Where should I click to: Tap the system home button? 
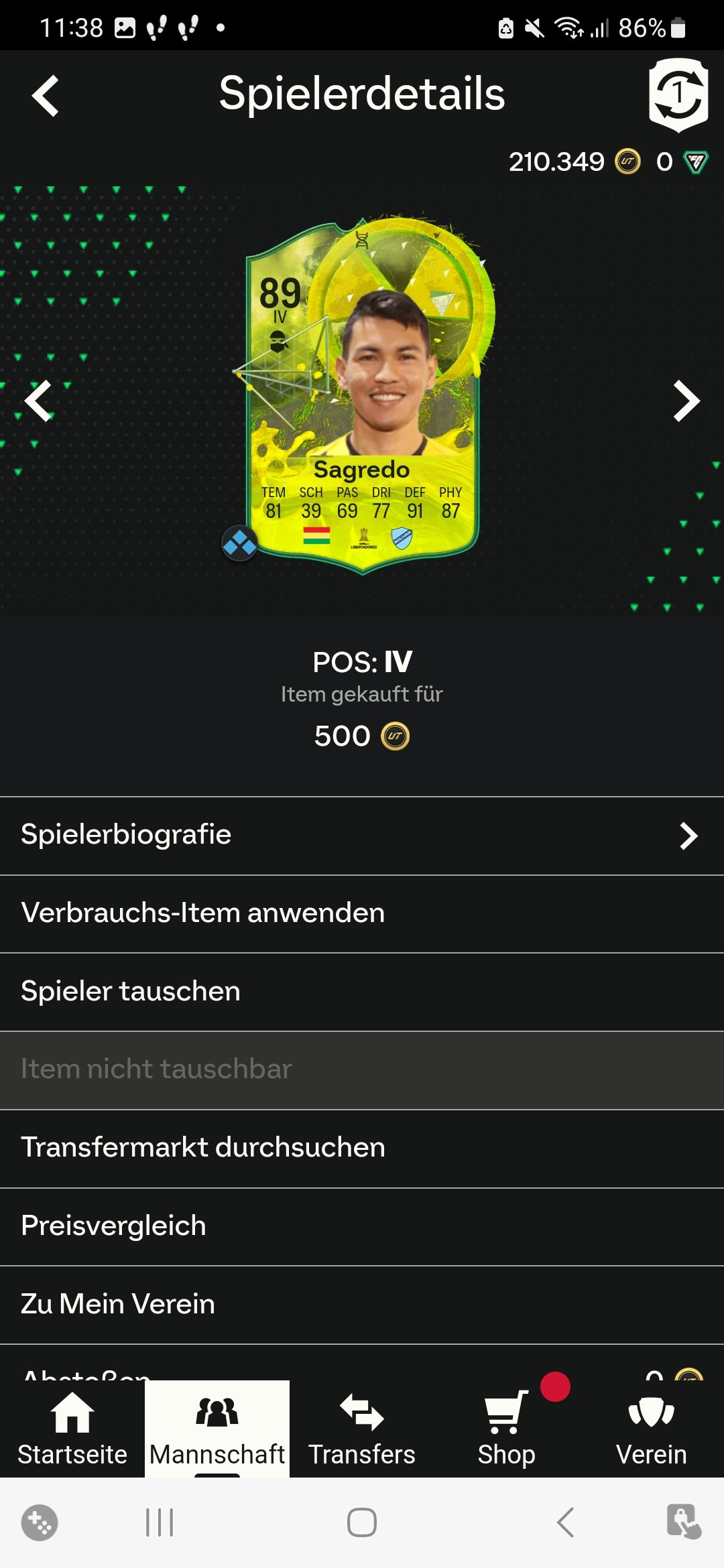[x=362, y=1522]
